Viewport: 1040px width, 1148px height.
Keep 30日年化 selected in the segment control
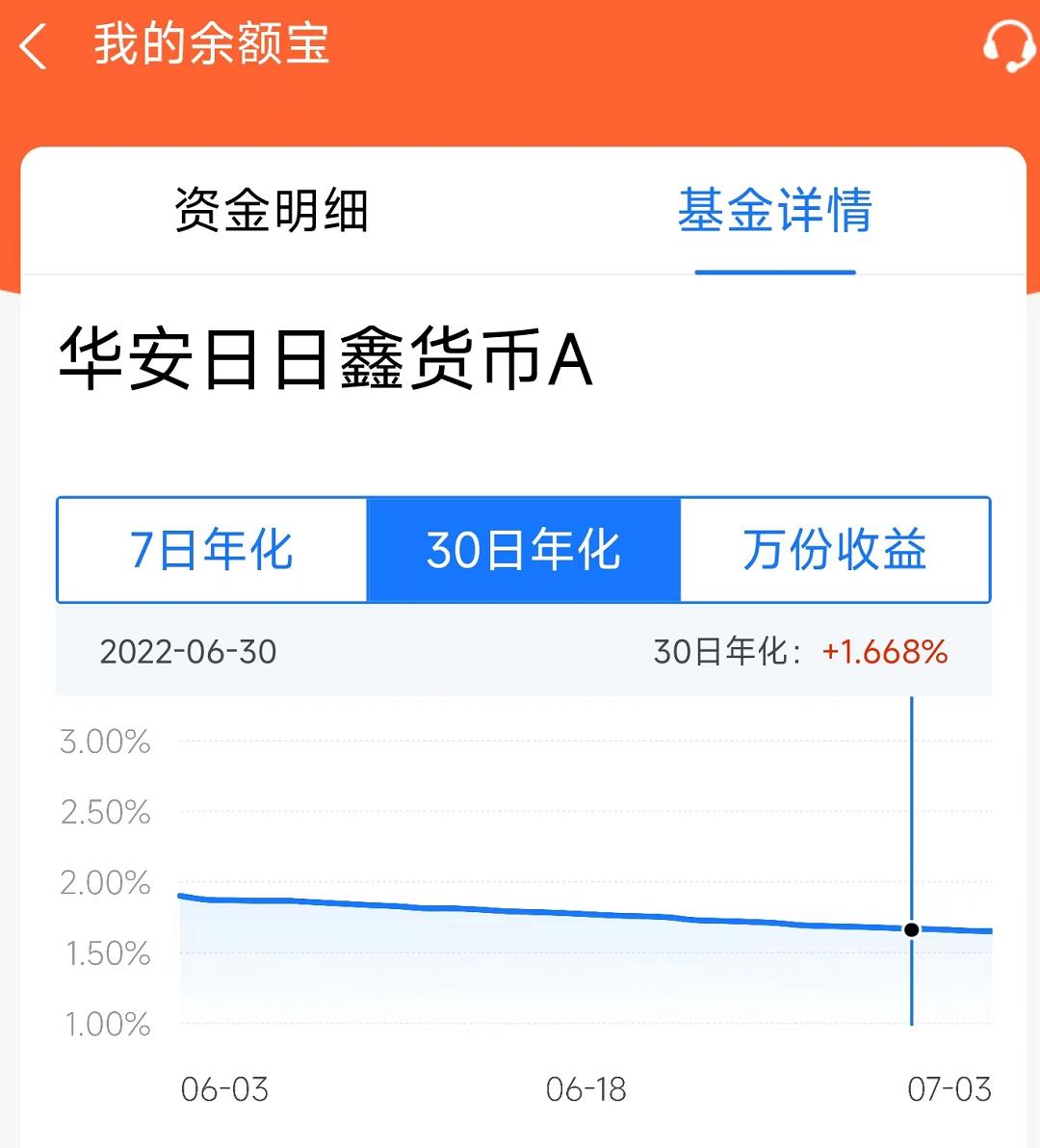click(524, 550)
